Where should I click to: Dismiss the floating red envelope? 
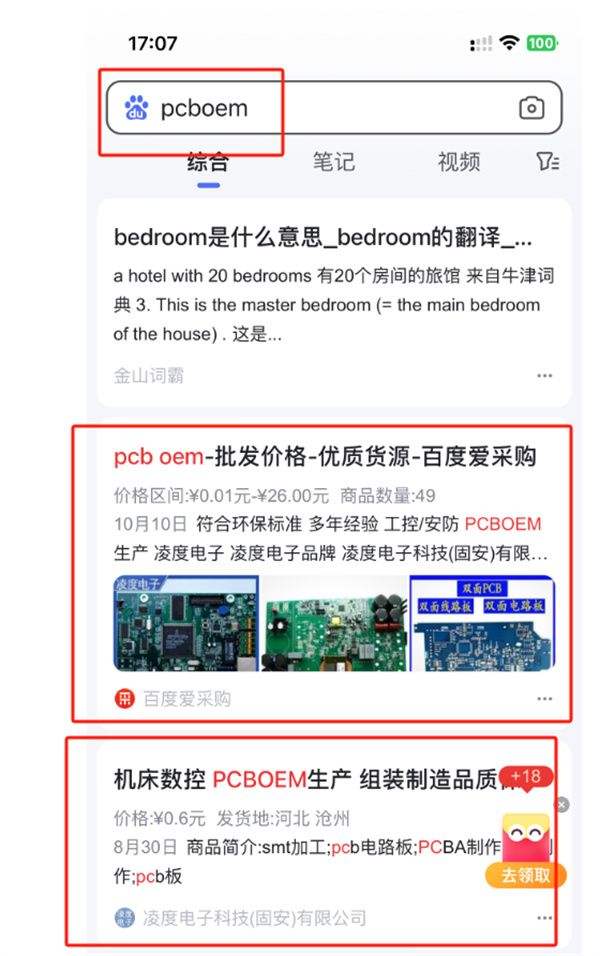point(562,804)
